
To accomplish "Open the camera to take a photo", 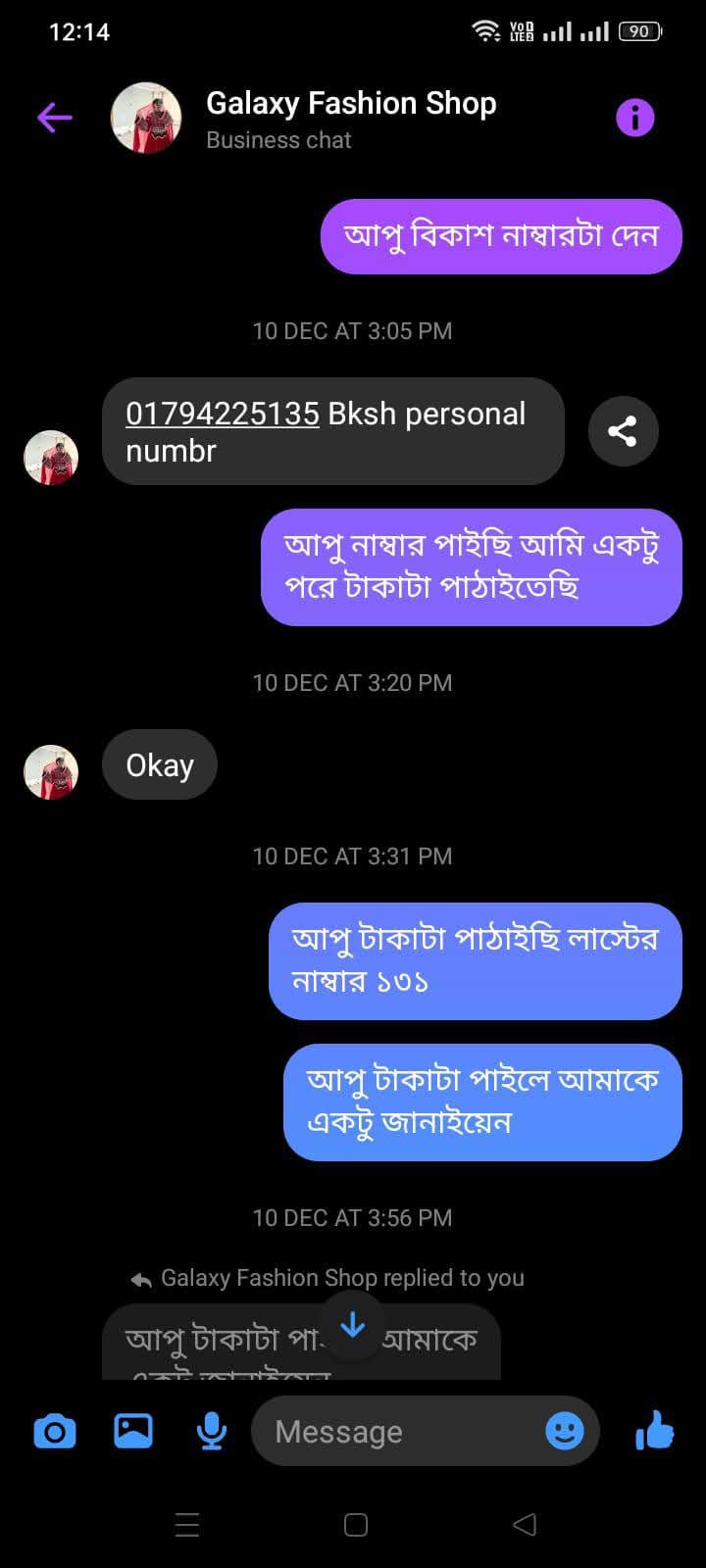I will tap(55, 1432).
